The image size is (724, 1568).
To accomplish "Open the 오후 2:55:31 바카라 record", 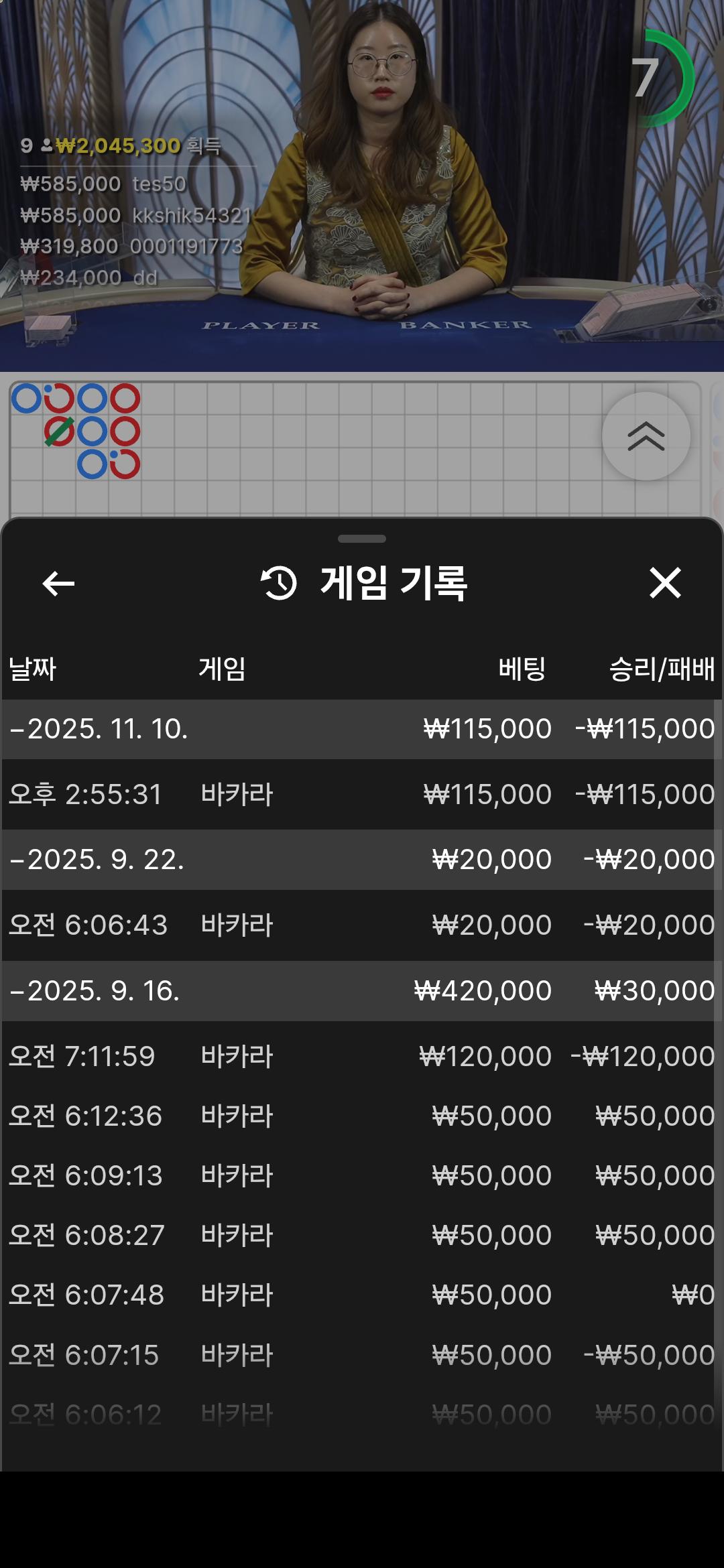I will [x=361, y=795].
